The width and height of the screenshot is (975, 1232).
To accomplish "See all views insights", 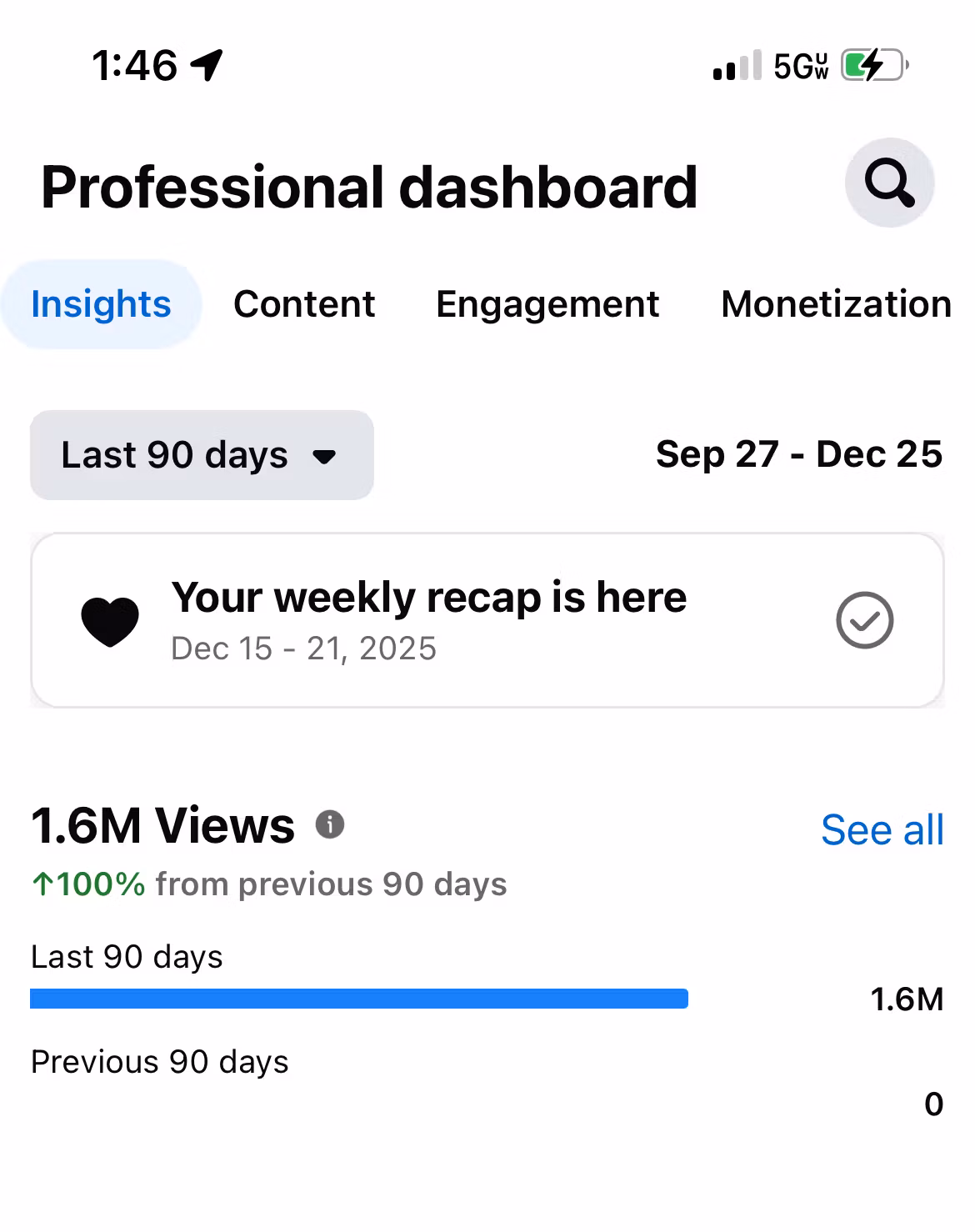I will click(x=882, y=829).
